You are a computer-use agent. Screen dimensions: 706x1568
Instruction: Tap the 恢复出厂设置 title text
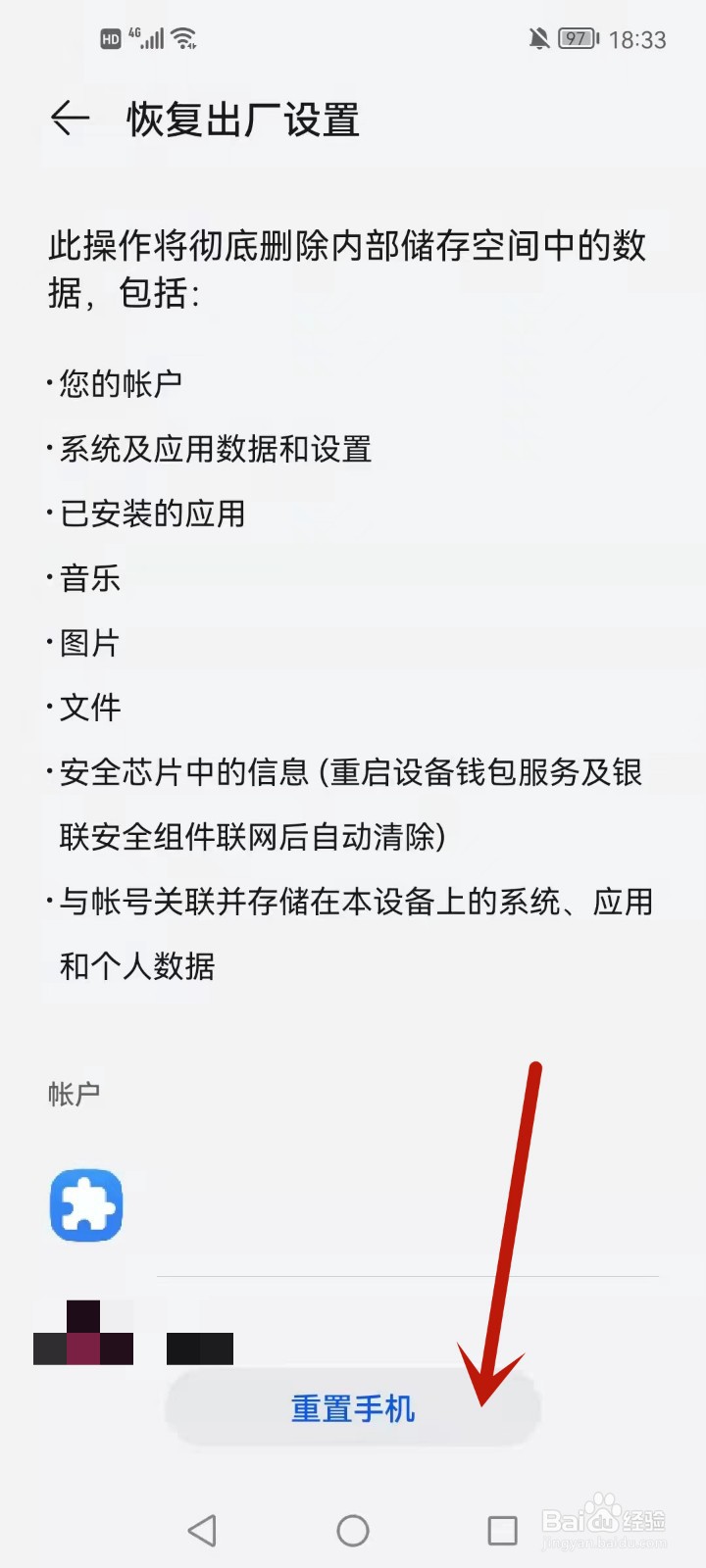coord(243,120)
